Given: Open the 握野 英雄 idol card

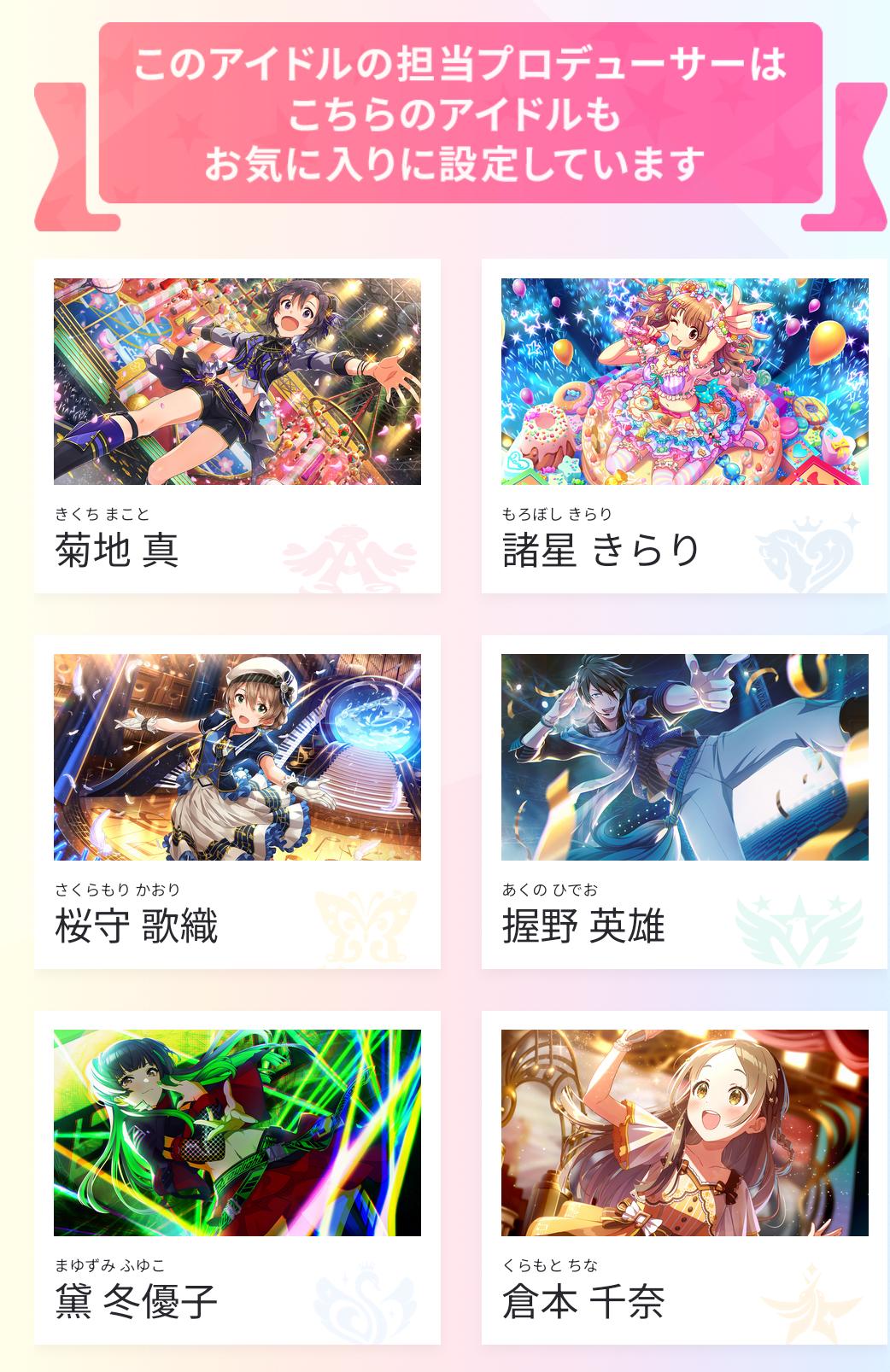Looking at the screenshot, I should pyautogui.click(x=684, y=801).
